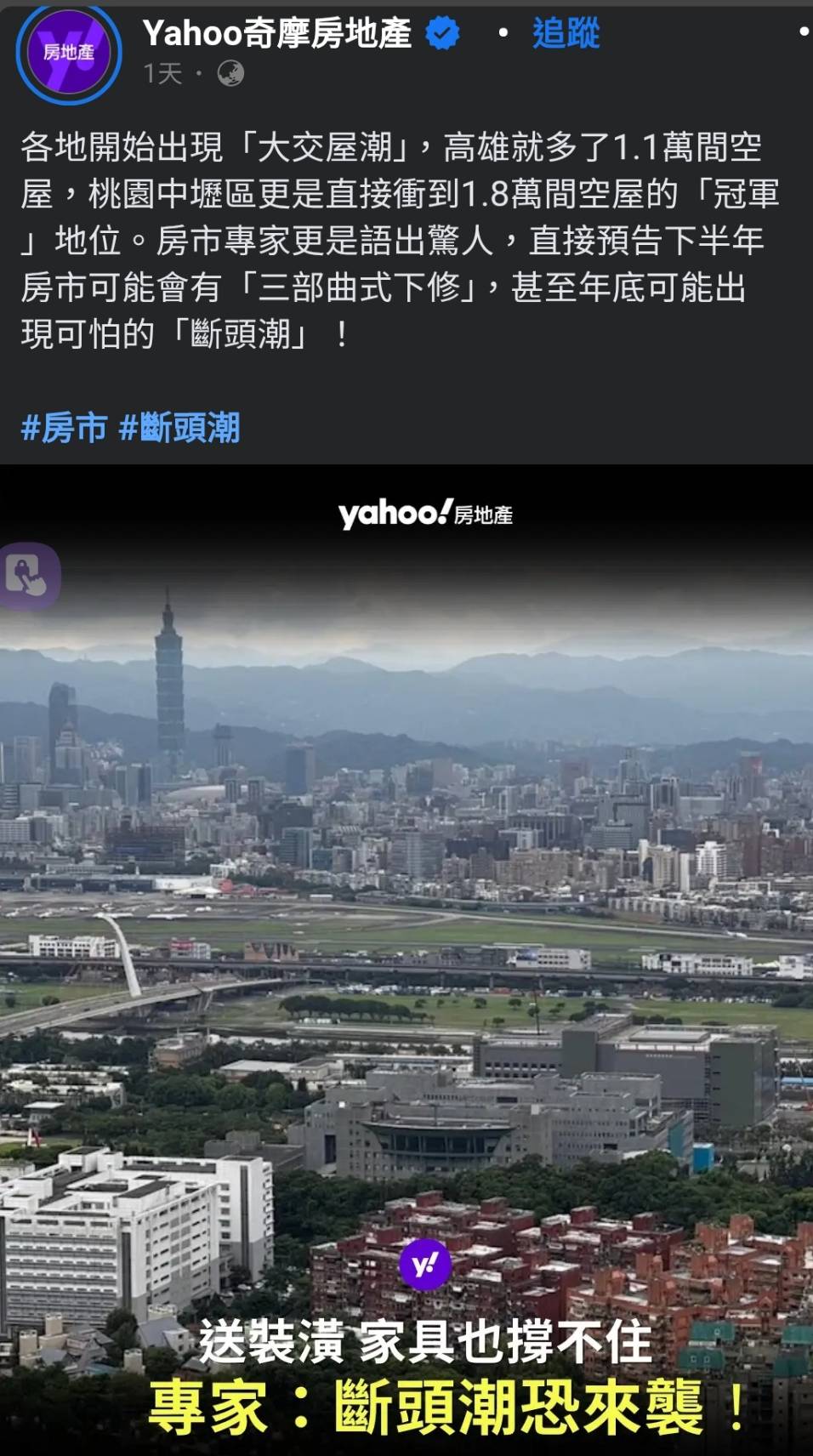
Task: Tap the floating touch-lock icon on the video
Action: [27, 576]
